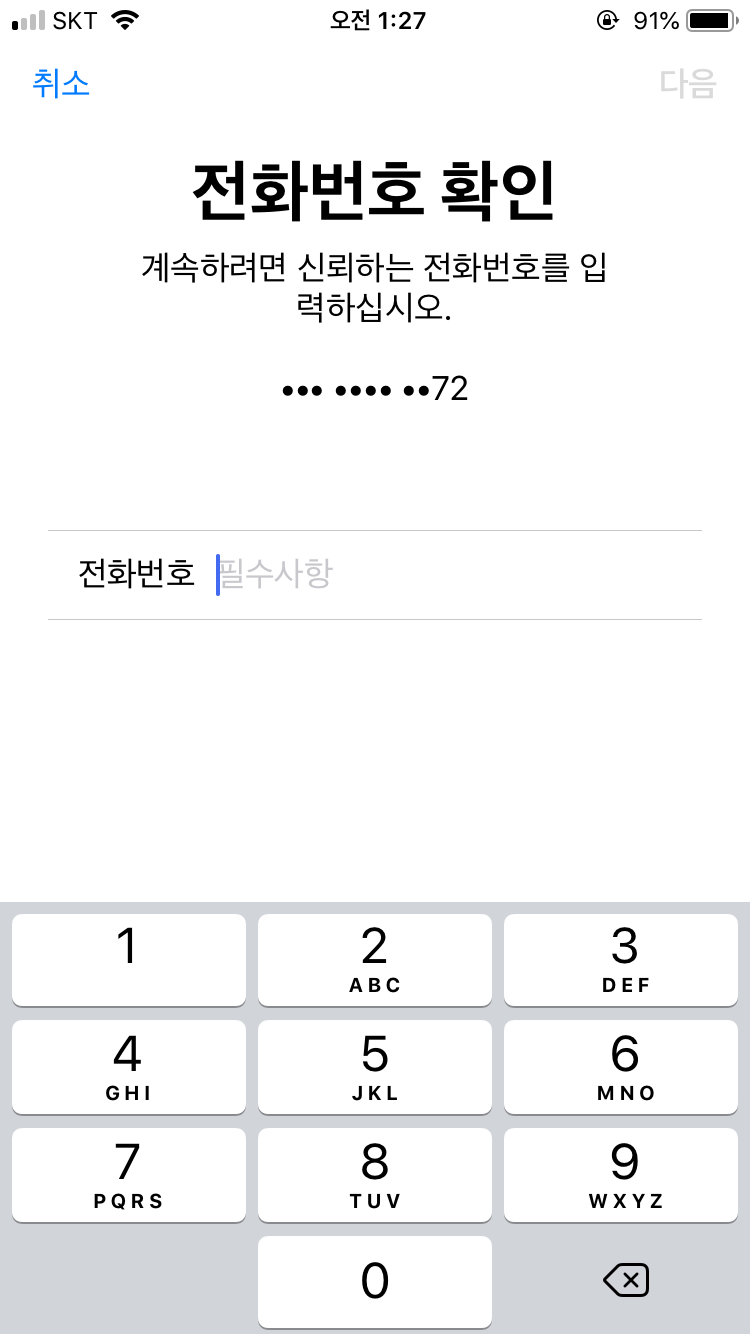The height and width of the screenshot is (1334, 750).
Task: Enter digit 1 on keypad
Action: coord(128,959)
